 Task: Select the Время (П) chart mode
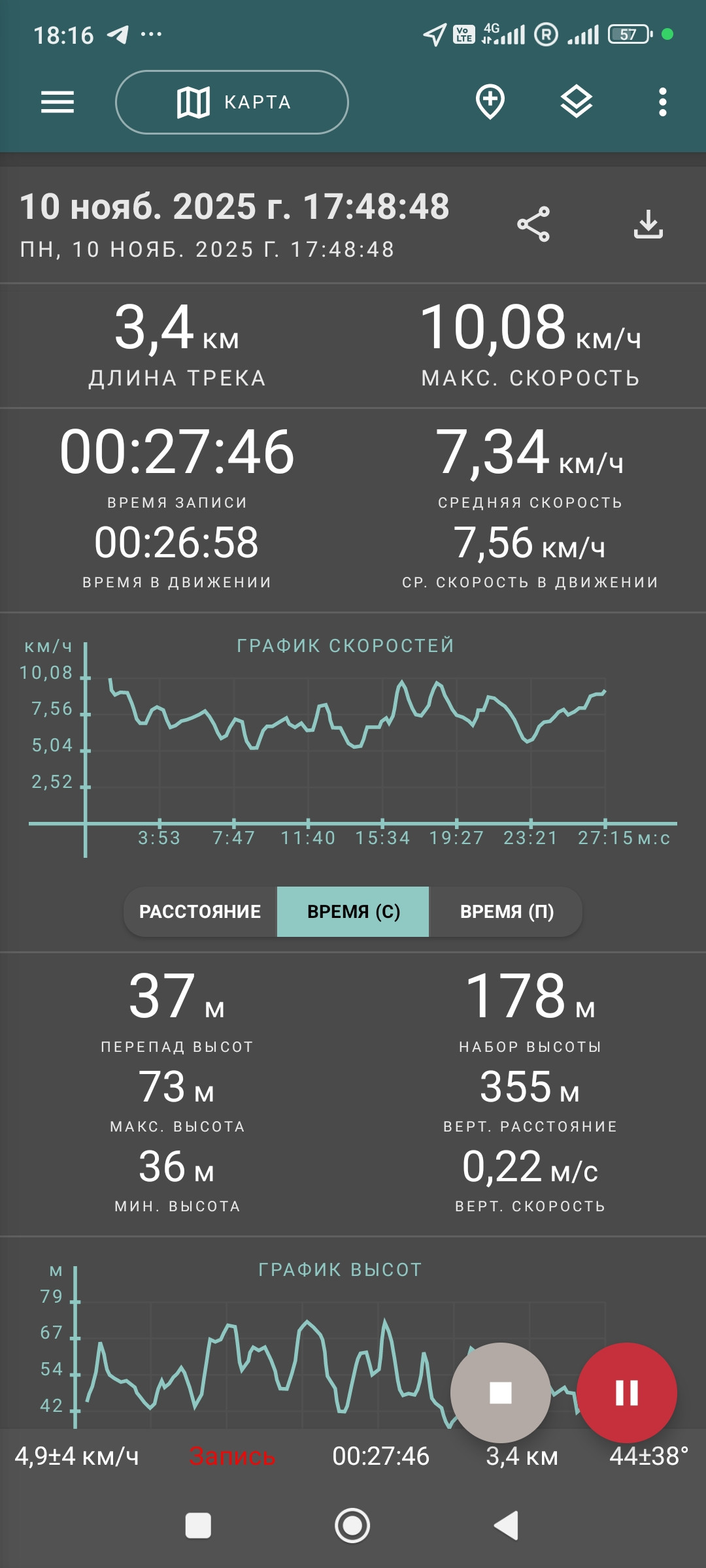[507, 911]
